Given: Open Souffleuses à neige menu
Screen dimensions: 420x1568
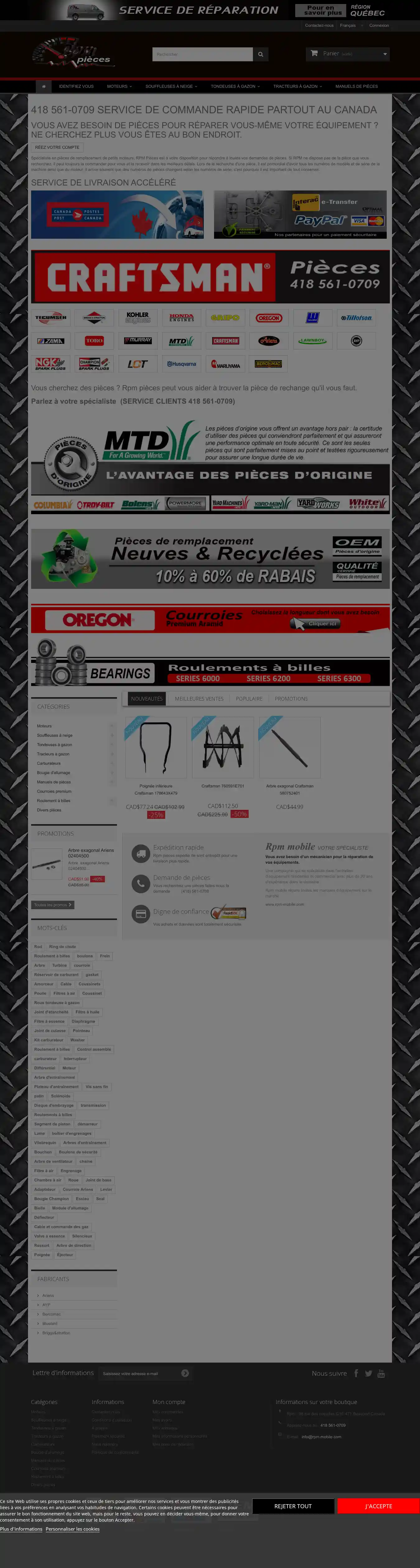Looking at the screenshot, I should (x=170, y=87).
